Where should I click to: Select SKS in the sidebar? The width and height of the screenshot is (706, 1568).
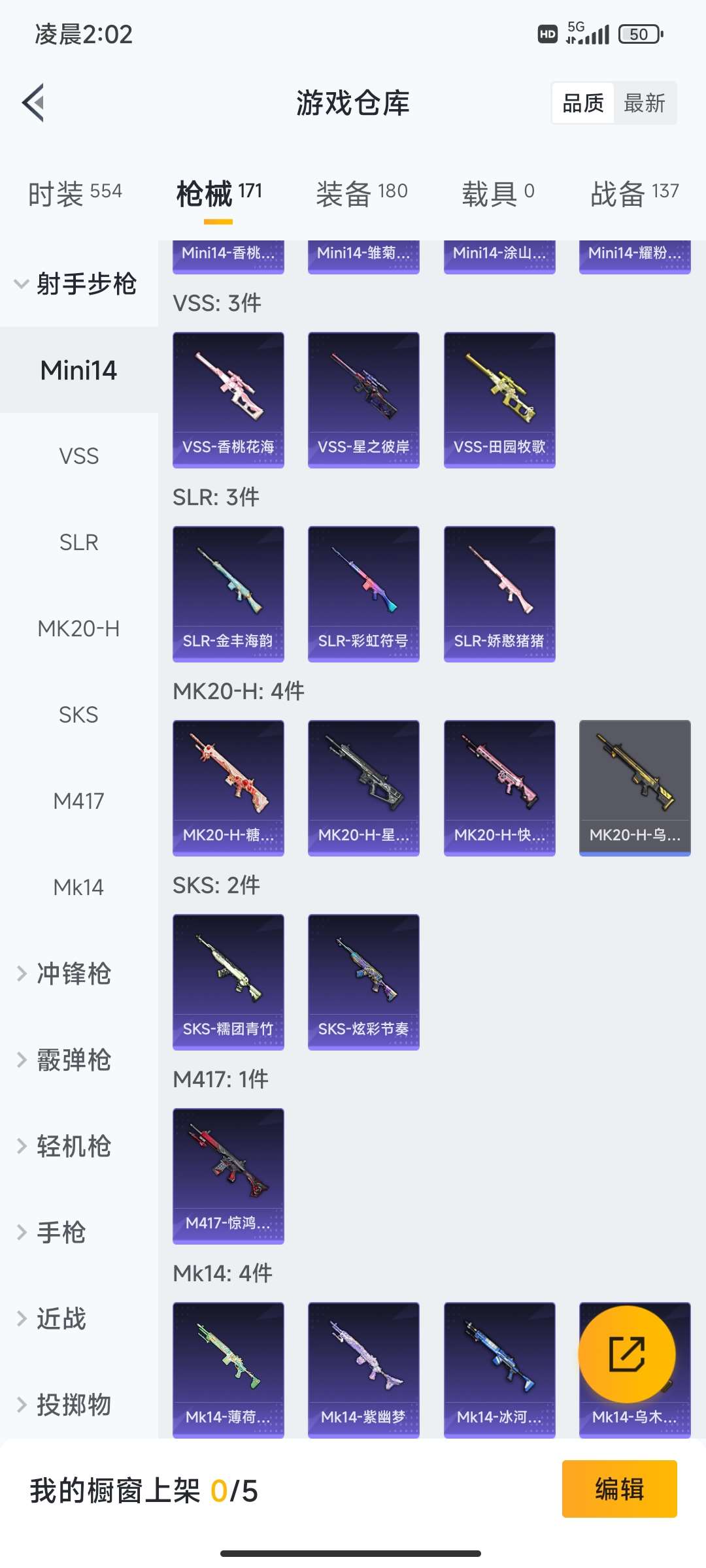(x=78, y=715)
